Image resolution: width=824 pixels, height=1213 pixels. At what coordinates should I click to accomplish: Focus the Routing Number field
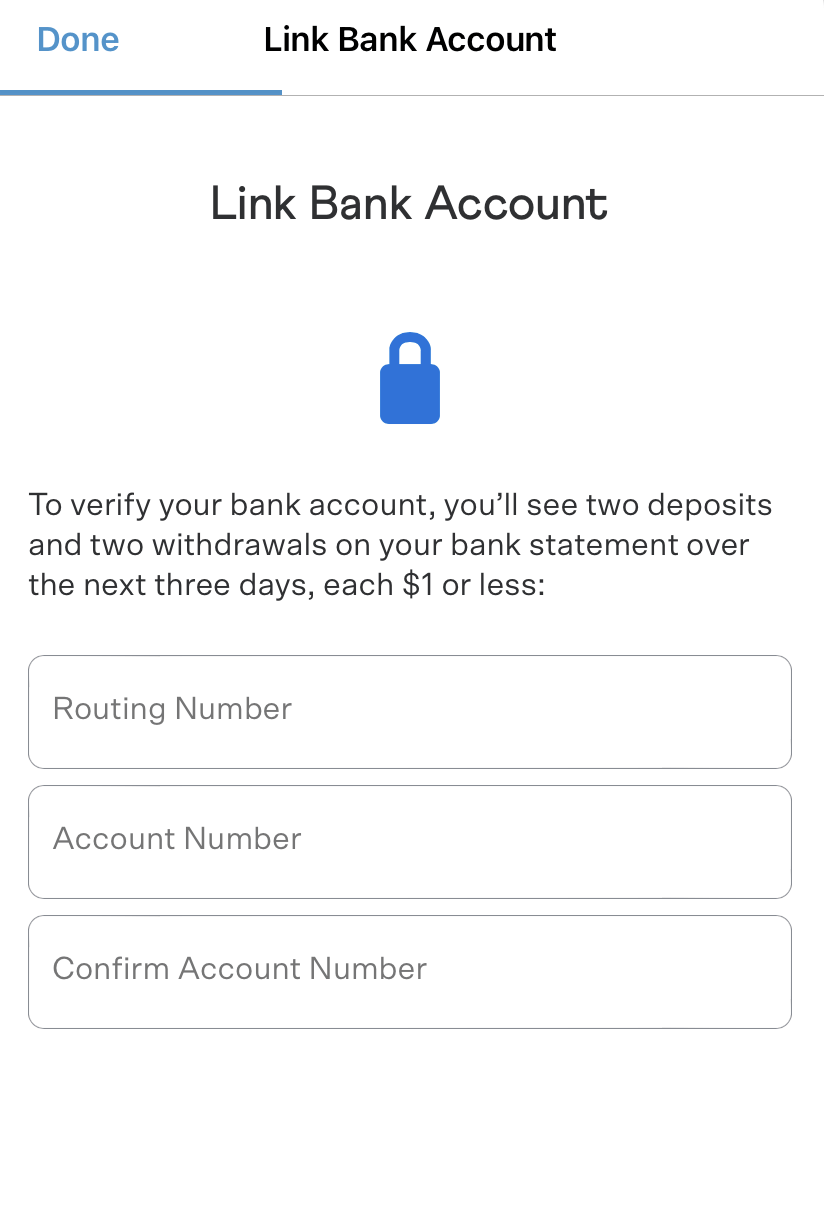click(410, 711)
